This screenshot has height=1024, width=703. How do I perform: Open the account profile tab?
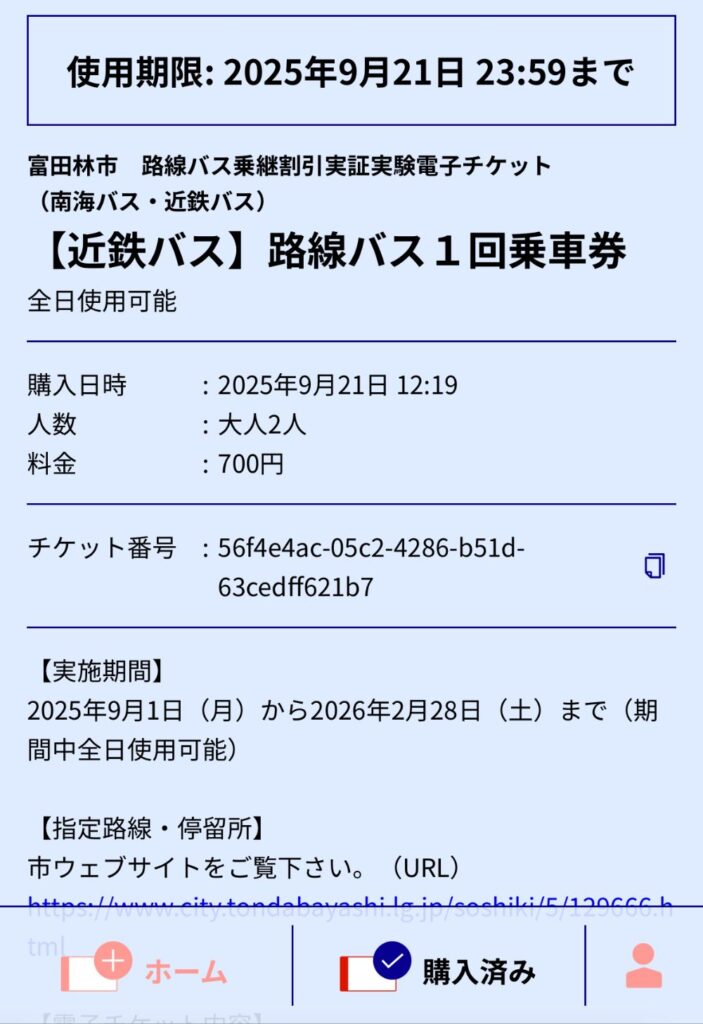point(643,967)
